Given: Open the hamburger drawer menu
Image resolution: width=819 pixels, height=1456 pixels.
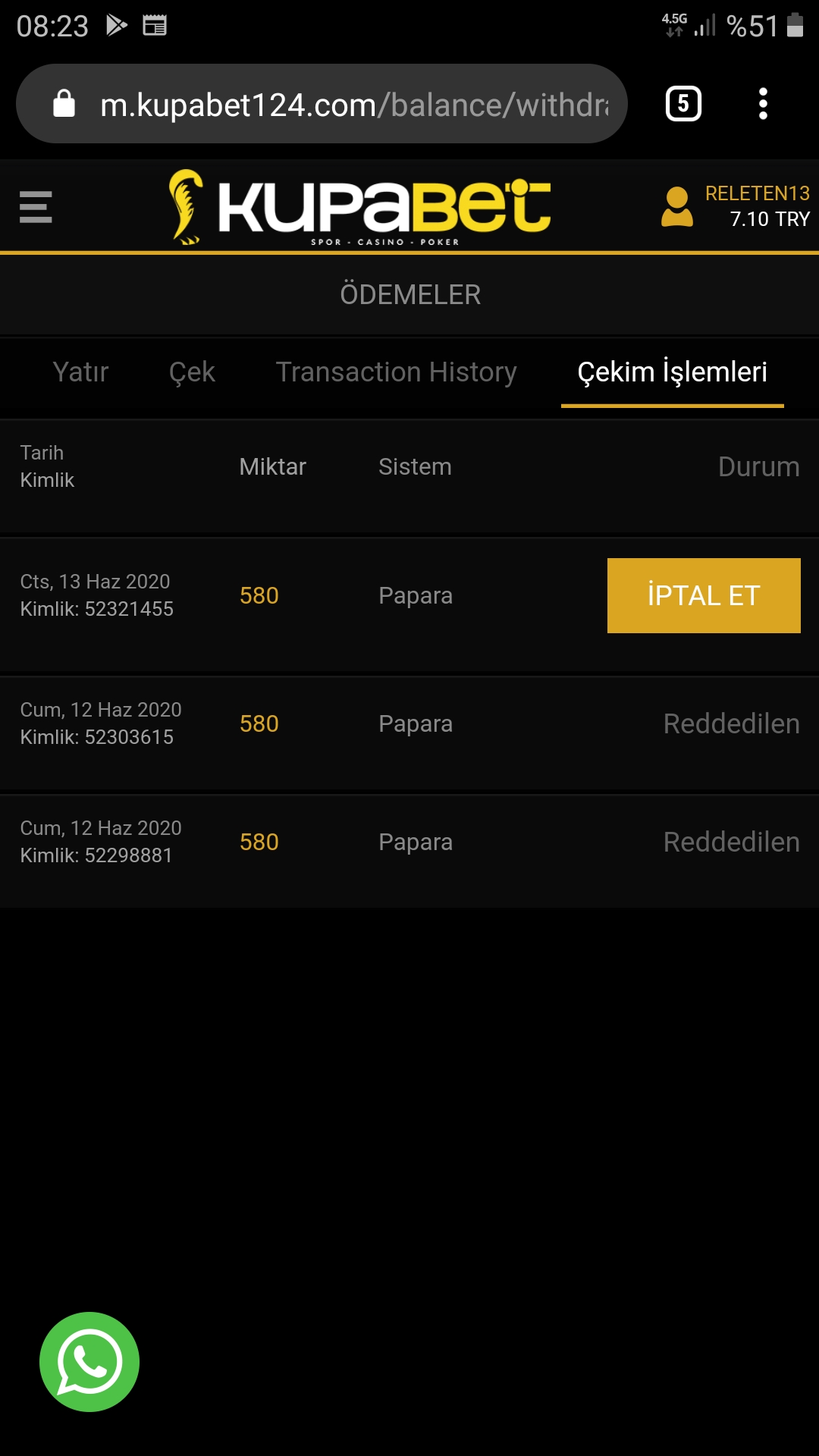Looking at the screenshot, I should pos(36,207).
